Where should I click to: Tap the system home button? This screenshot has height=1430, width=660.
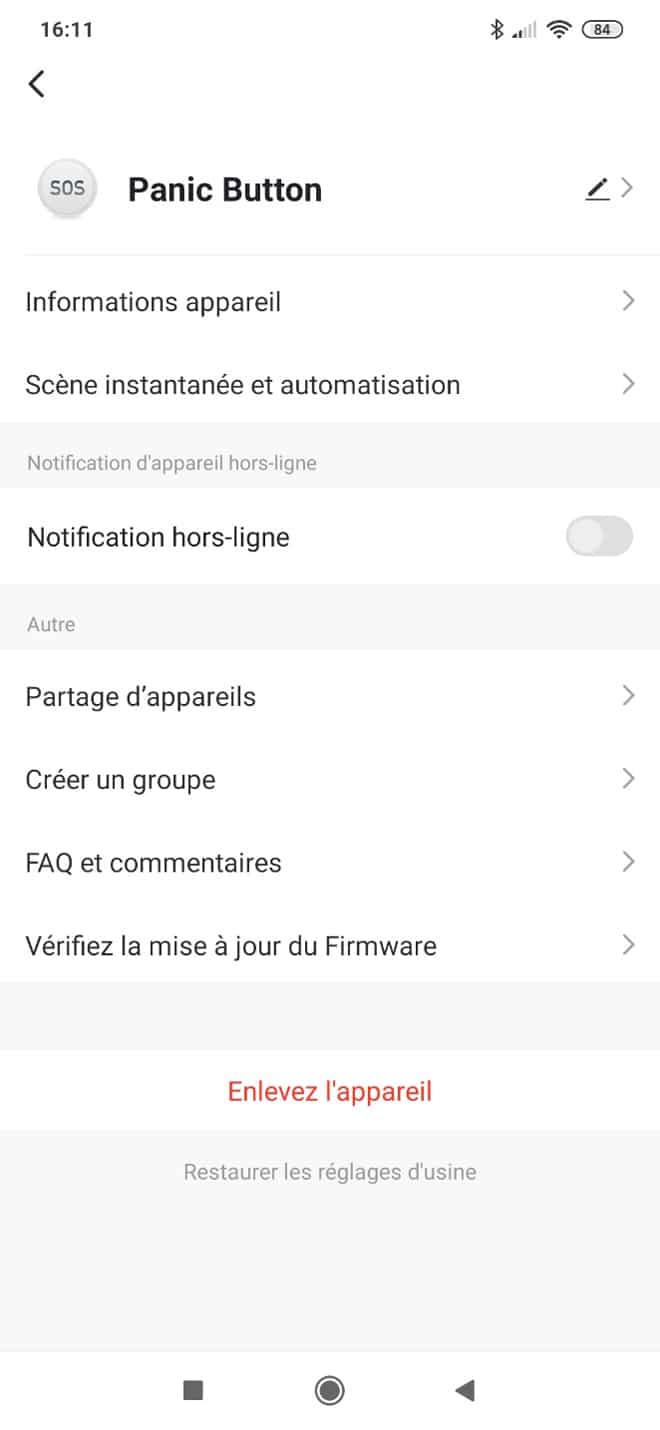(329, 1390)
